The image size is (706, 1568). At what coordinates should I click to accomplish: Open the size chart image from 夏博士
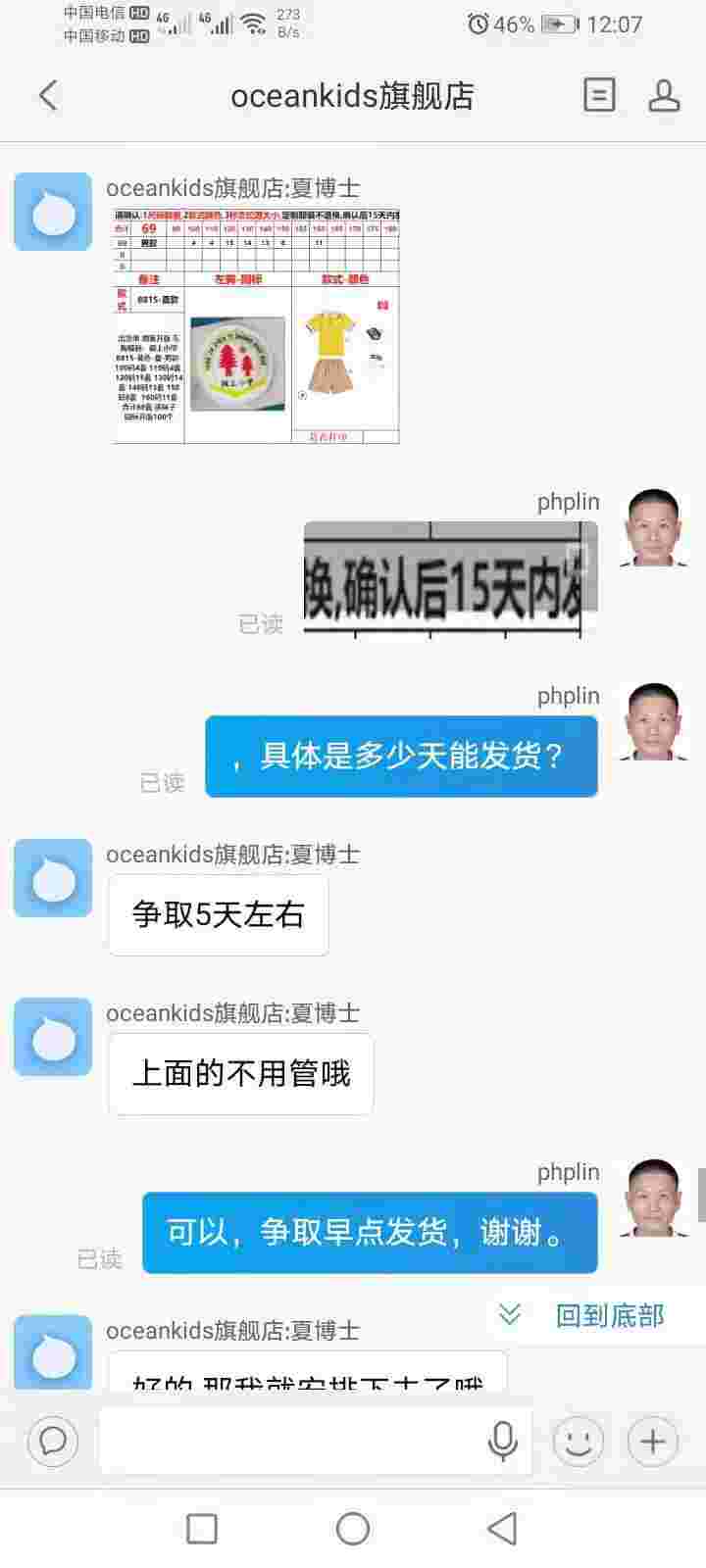257,326
